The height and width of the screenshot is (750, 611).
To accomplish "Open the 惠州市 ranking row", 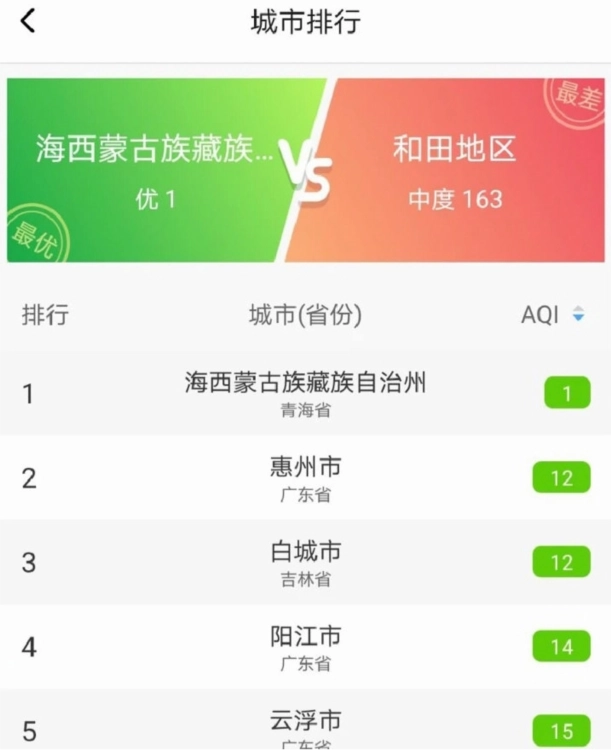I will pos(305,477).
